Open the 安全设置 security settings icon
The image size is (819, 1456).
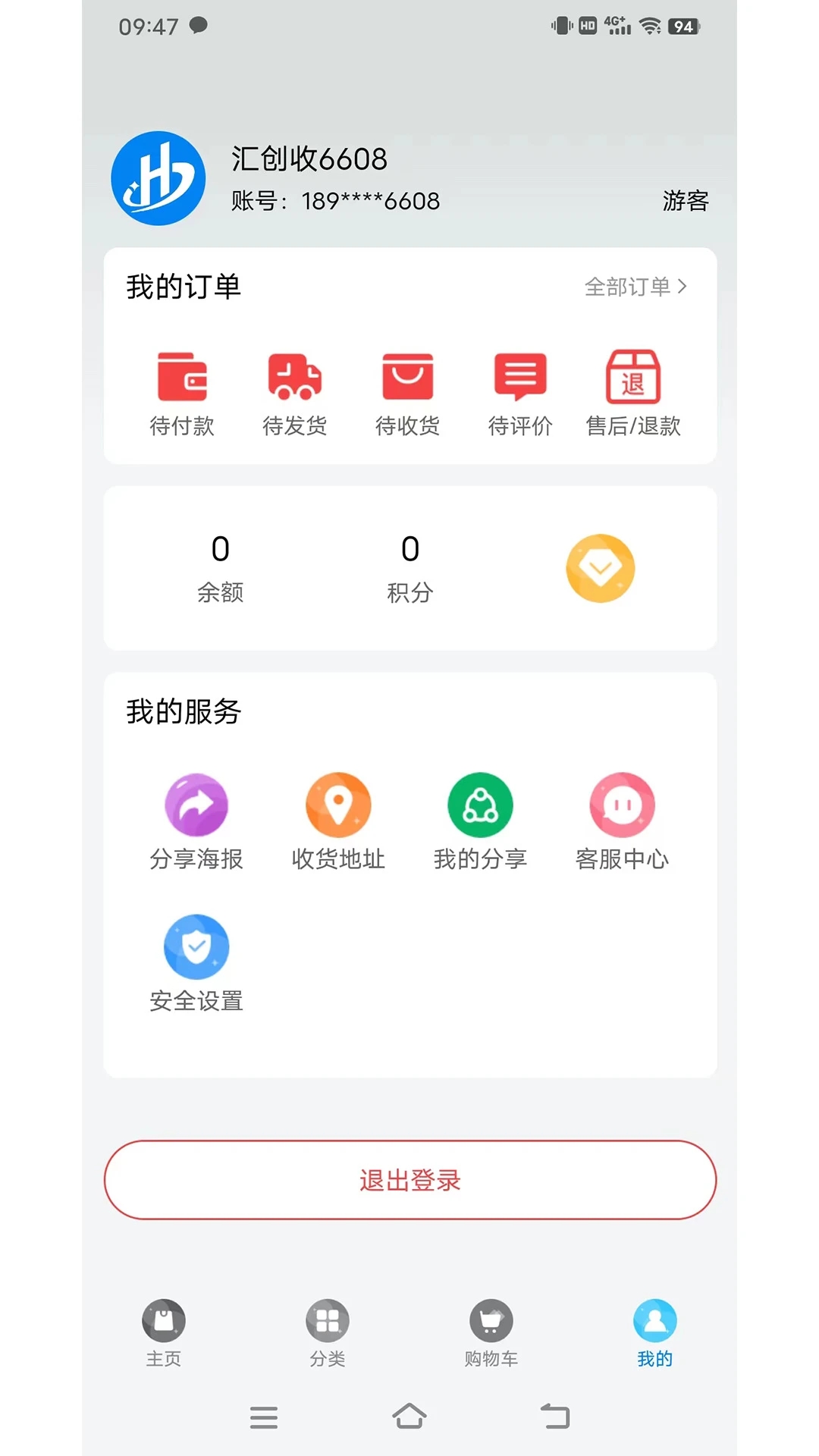(x=196, y=946)
